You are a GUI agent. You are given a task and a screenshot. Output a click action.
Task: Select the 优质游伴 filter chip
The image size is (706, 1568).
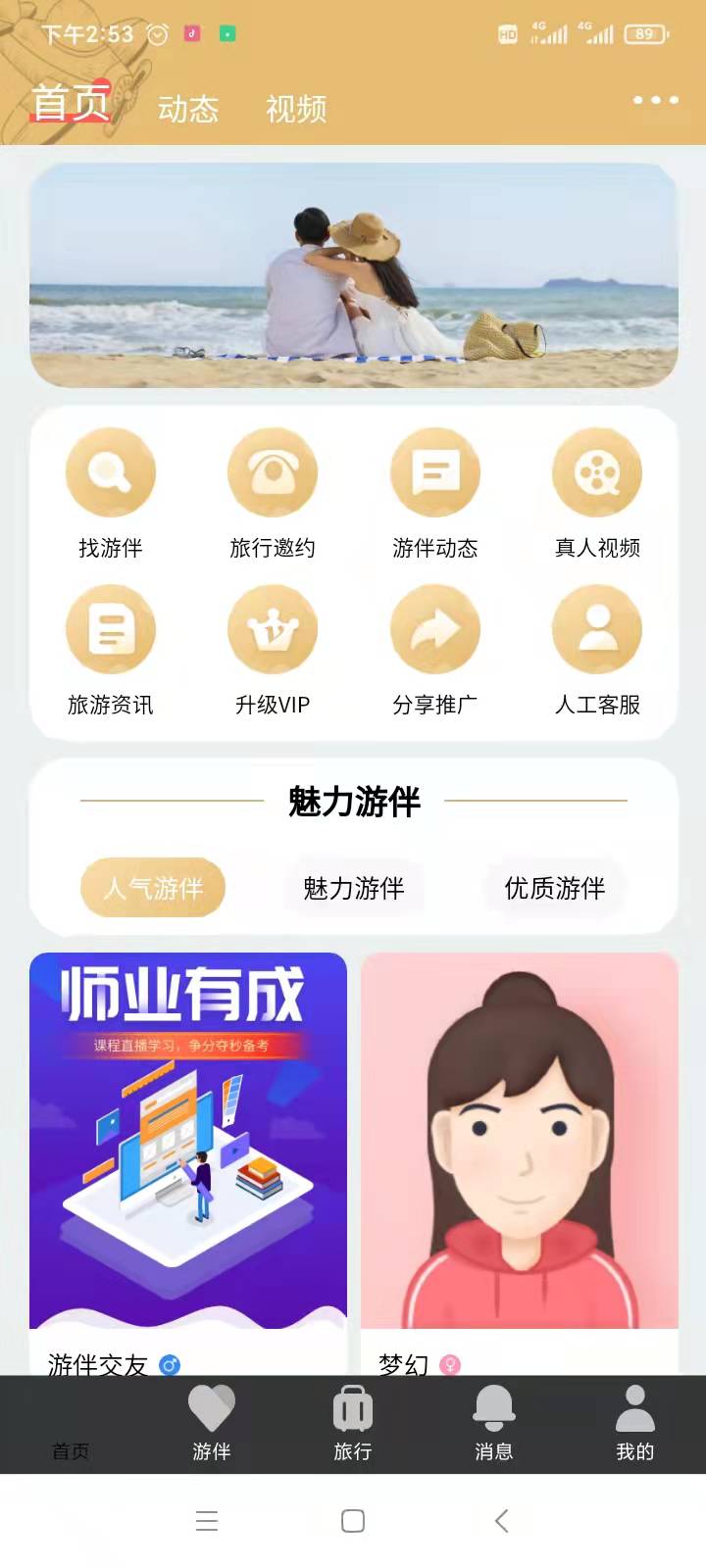point(555,888)
